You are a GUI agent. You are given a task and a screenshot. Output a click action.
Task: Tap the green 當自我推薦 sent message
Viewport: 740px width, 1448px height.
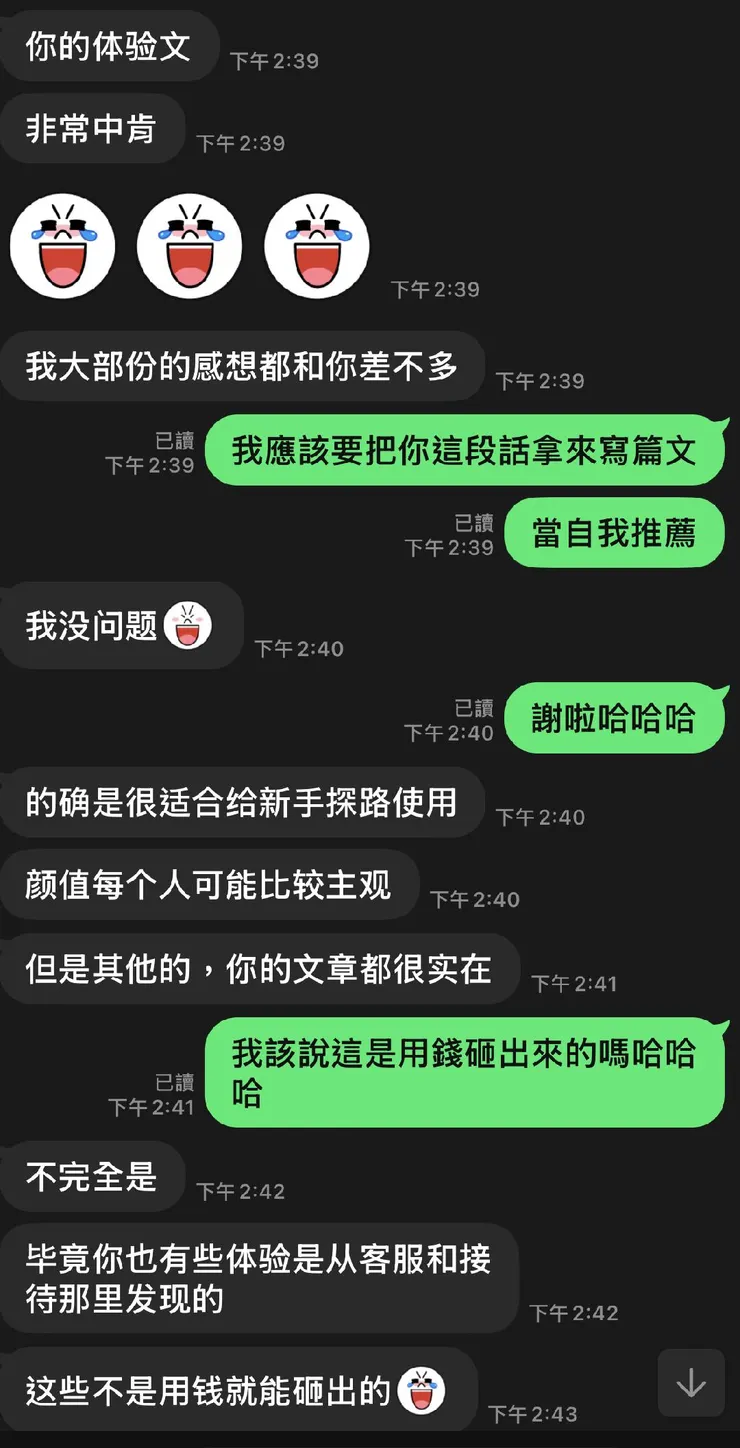(613, 533)
